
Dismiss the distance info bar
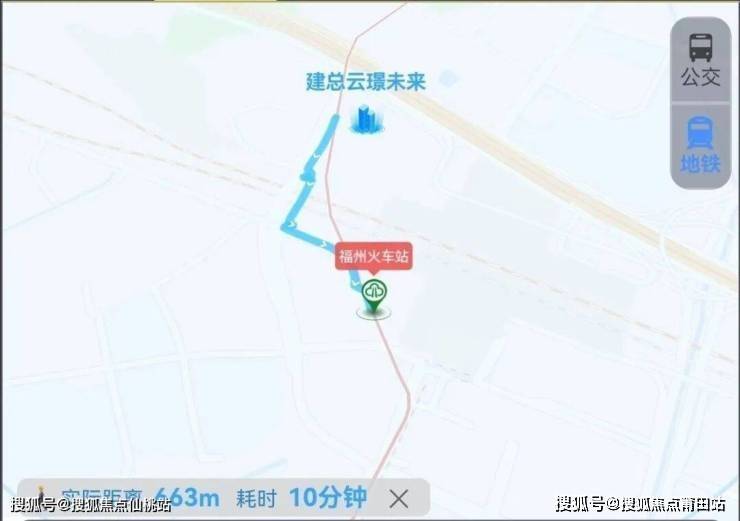398,497
